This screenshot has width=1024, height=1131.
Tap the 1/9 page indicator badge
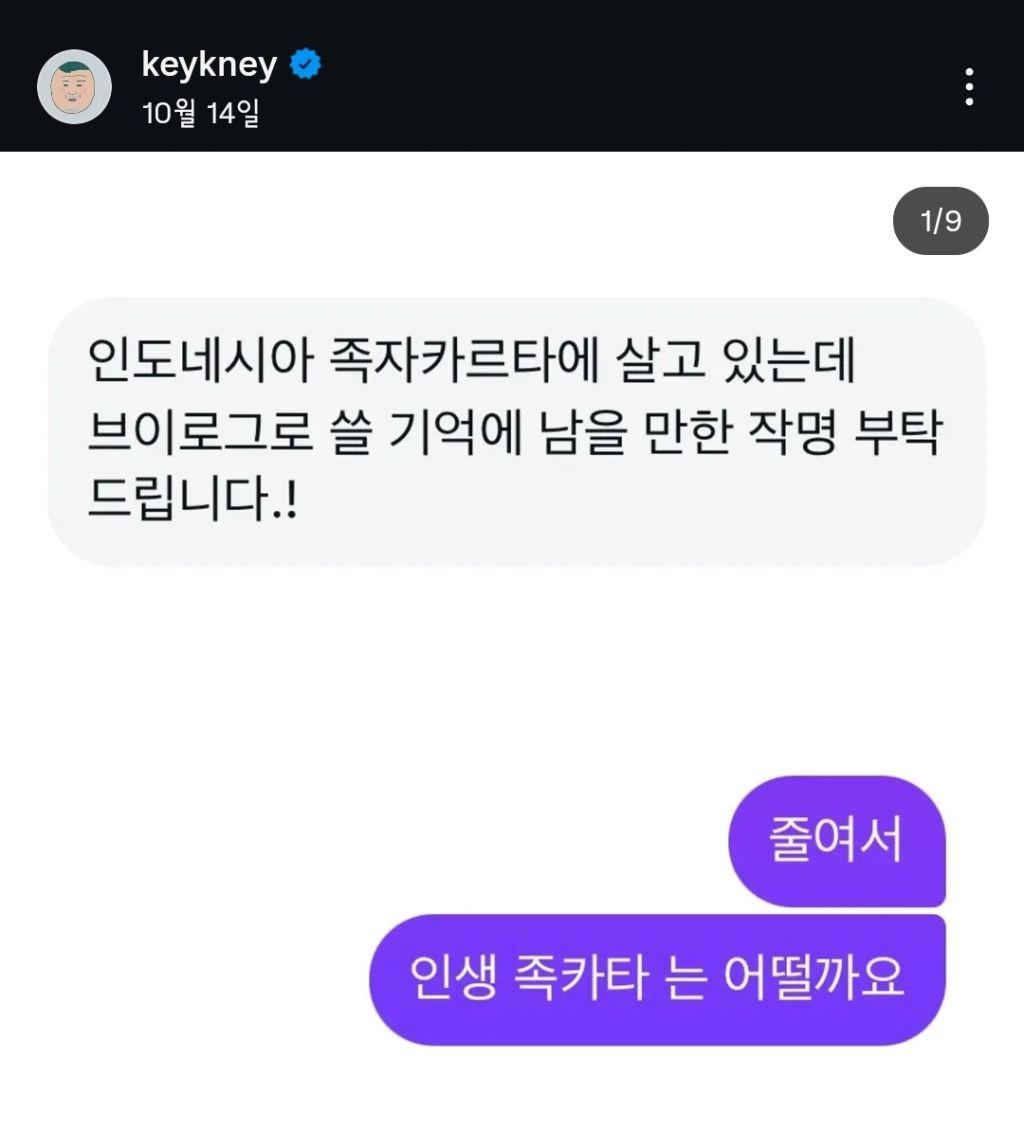click(940, 221)
